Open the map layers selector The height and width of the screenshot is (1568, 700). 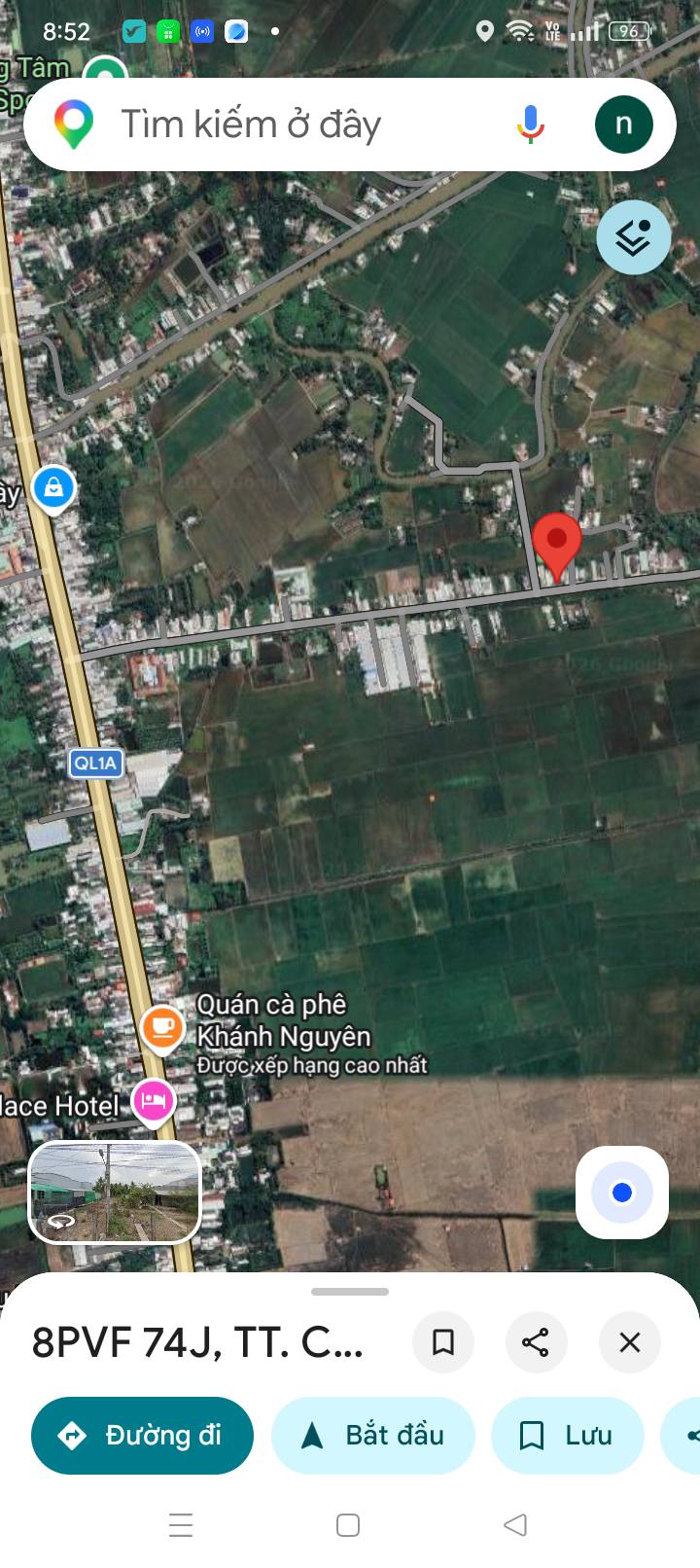pyautogui.click(x=633, y=237)
